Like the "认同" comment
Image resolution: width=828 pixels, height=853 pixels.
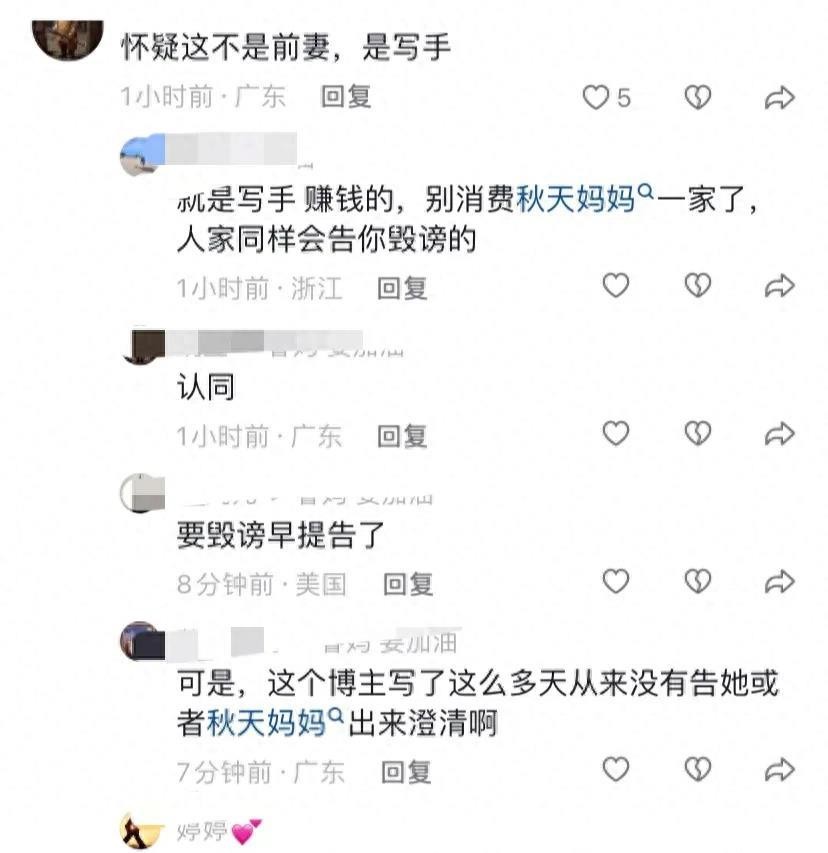pos(616,433)
